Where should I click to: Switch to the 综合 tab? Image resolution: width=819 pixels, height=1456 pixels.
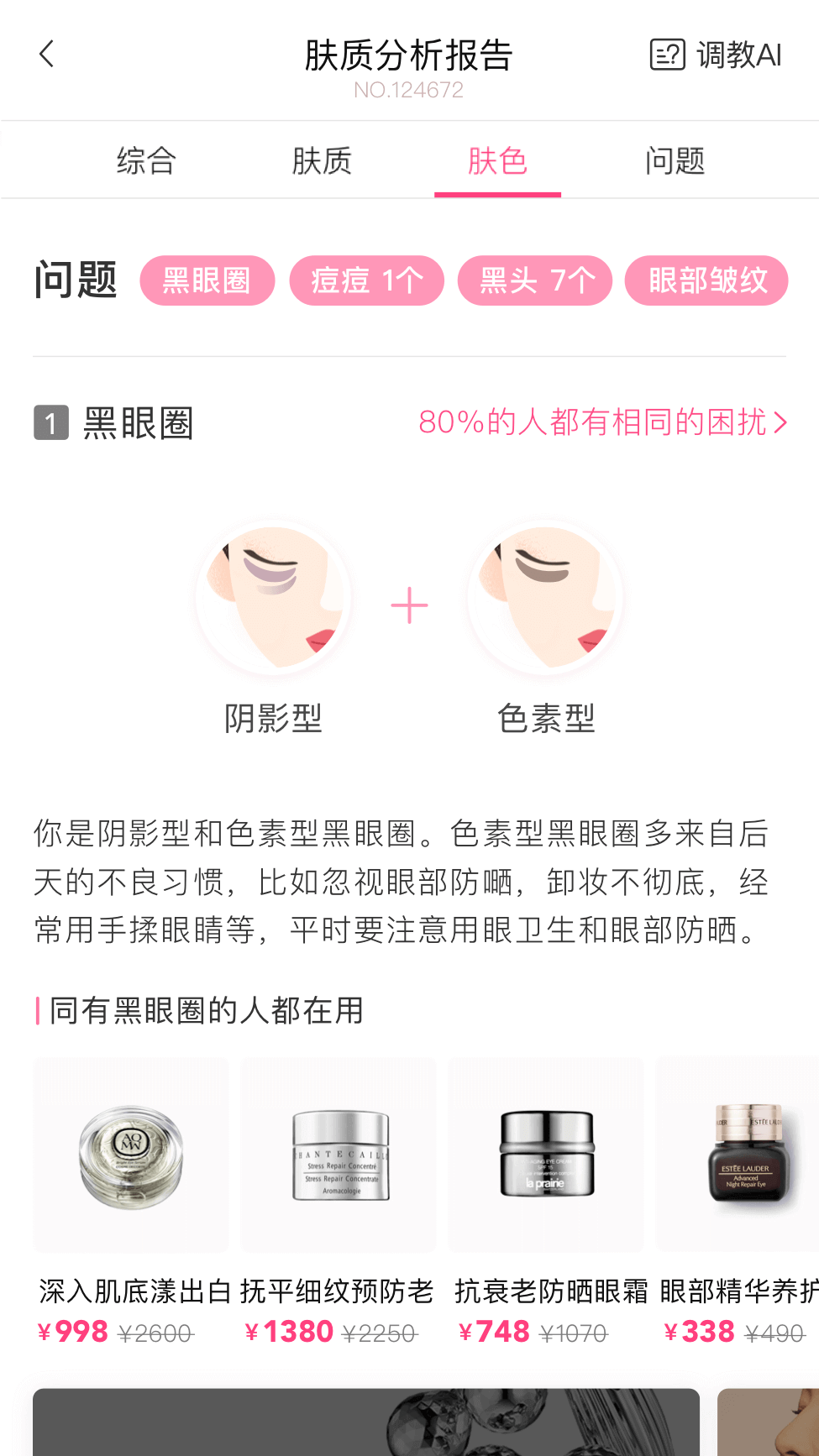146,160
